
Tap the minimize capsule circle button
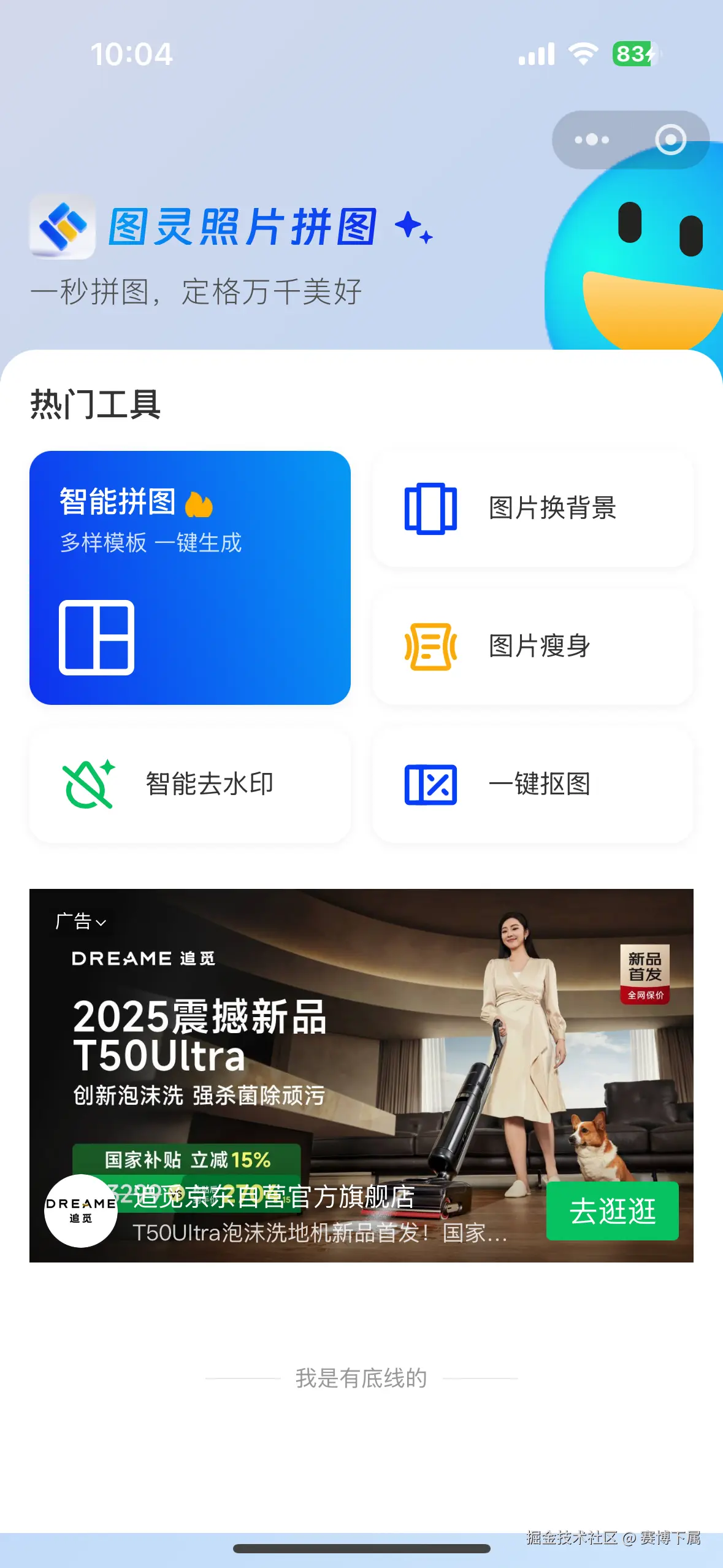[x=672, y=140]
